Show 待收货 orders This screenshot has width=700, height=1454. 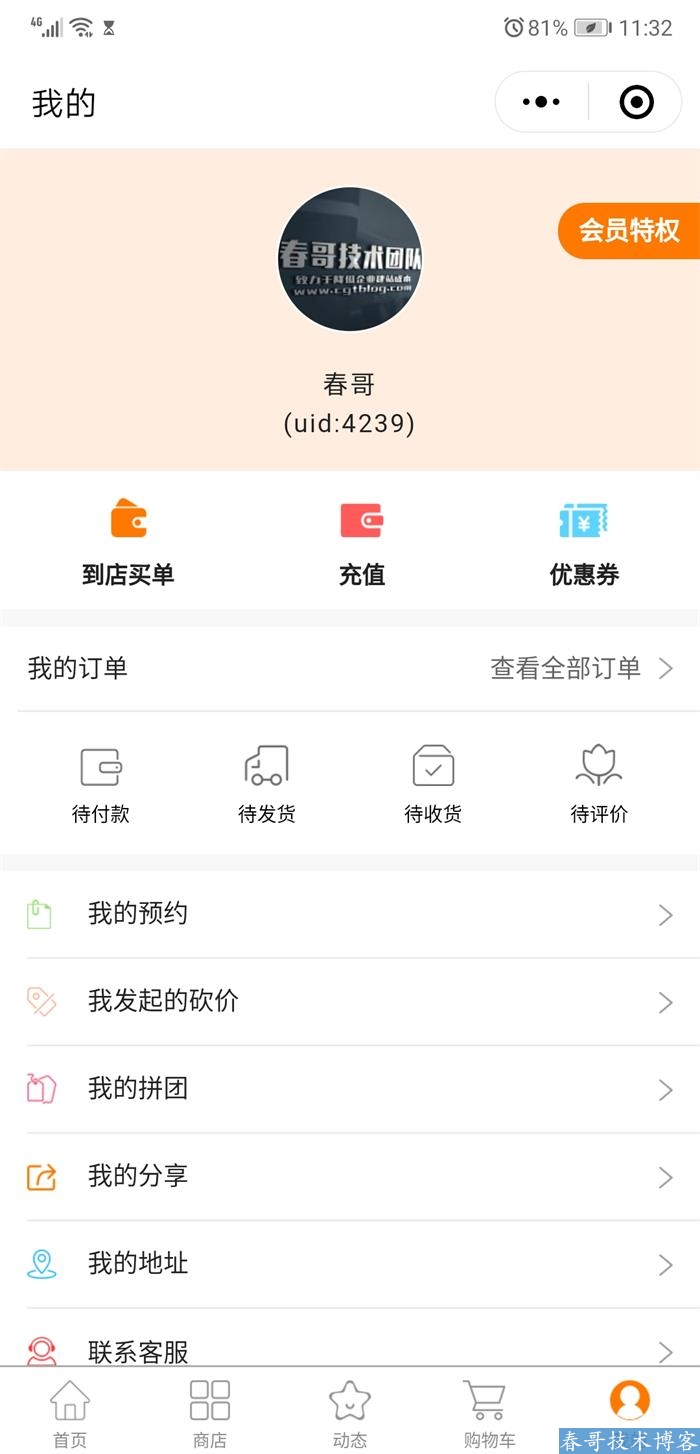tap(433, 784)
